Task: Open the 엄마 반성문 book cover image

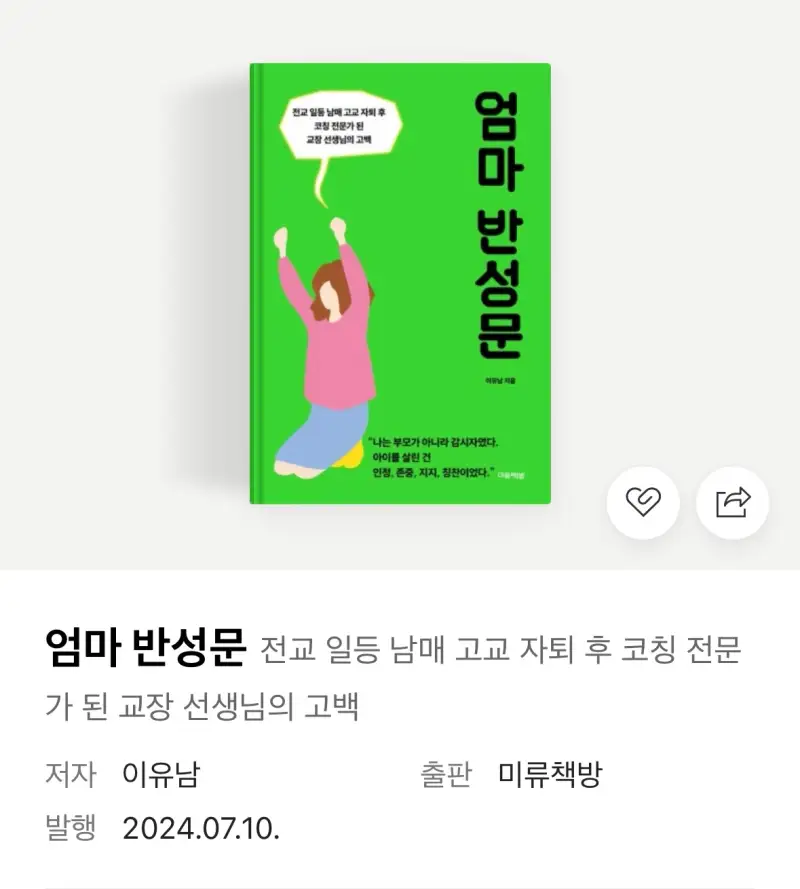Action: pyautogui.click(x=400, y=283)
